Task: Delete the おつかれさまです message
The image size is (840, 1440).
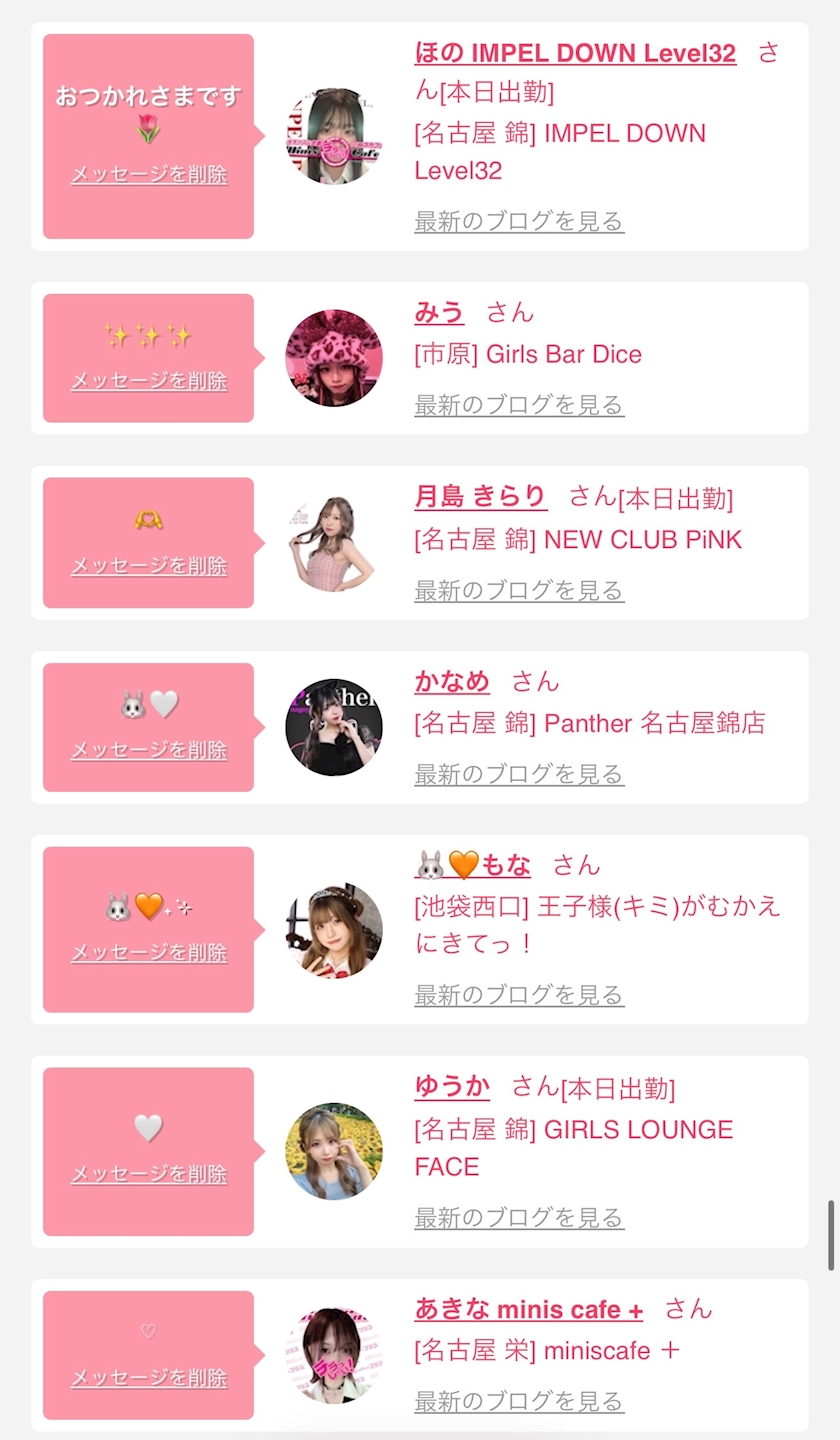Action: [149, 174]
